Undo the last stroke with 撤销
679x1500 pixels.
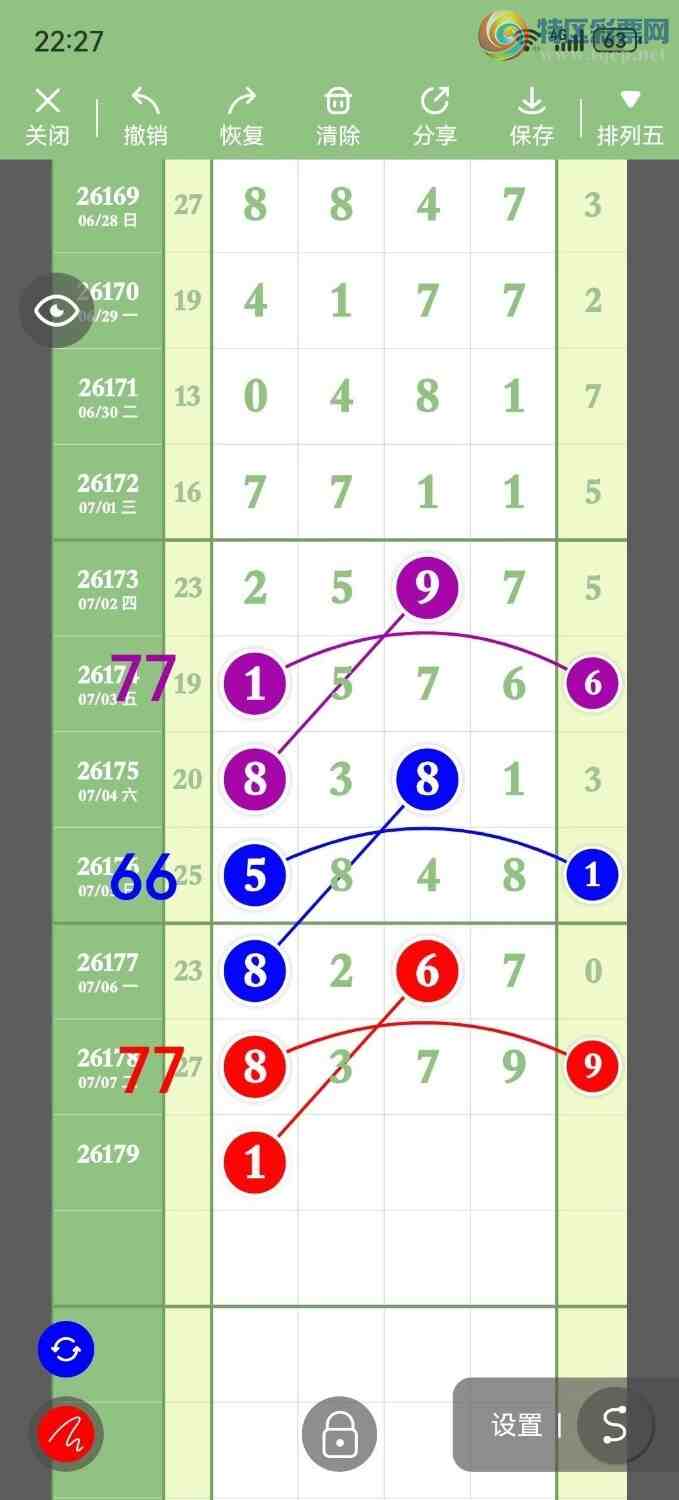tap(145, 117)
